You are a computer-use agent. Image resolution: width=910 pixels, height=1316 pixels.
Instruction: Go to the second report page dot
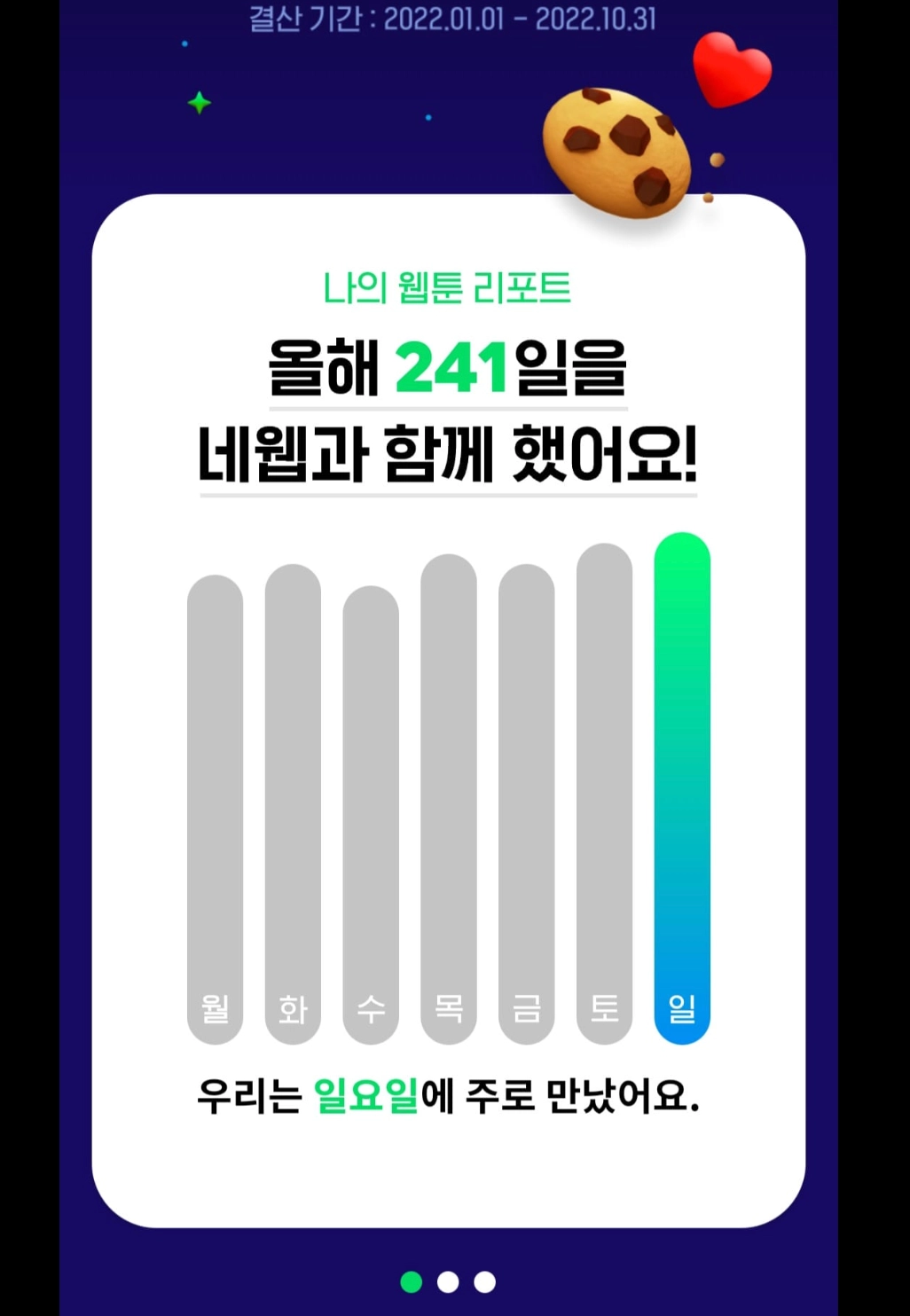(448, 1281)
